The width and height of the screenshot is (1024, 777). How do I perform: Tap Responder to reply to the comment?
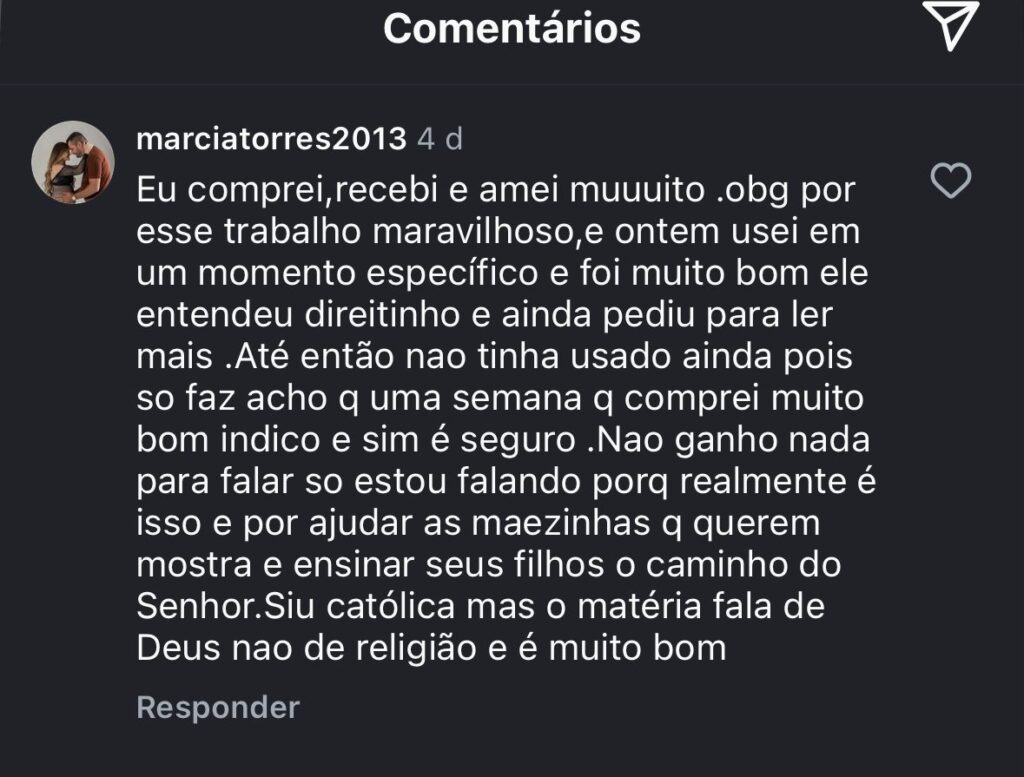point(218,708)
